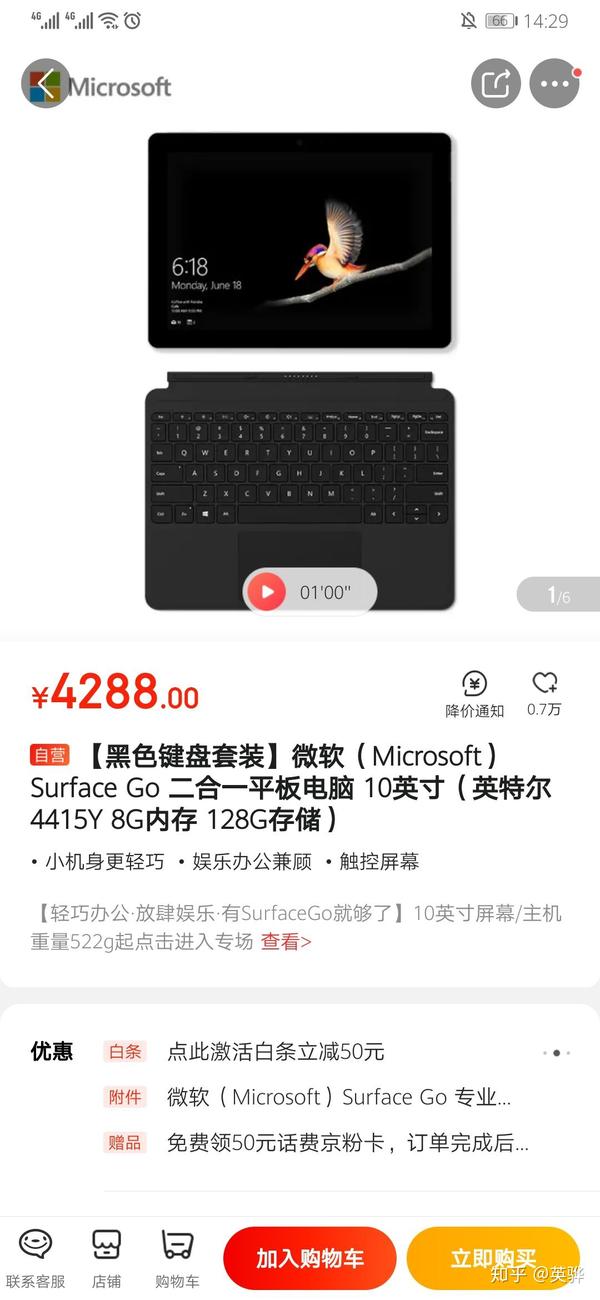Image resolution: width=600 pixels, height=1300 pixels.
Task: Open the three-dot overflow menu
Action: coord(554,84)
